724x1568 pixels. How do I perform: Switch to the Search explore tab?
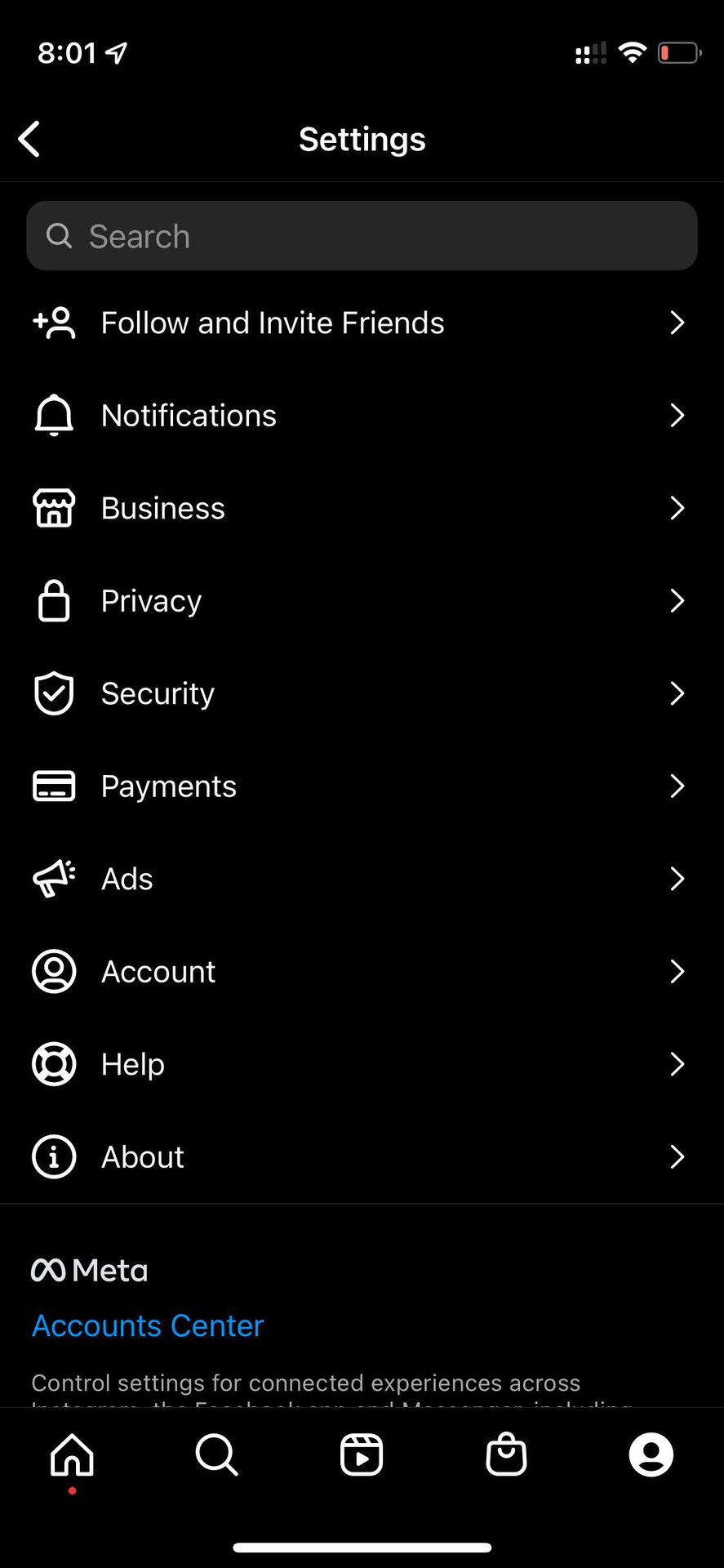(217, 1454)
